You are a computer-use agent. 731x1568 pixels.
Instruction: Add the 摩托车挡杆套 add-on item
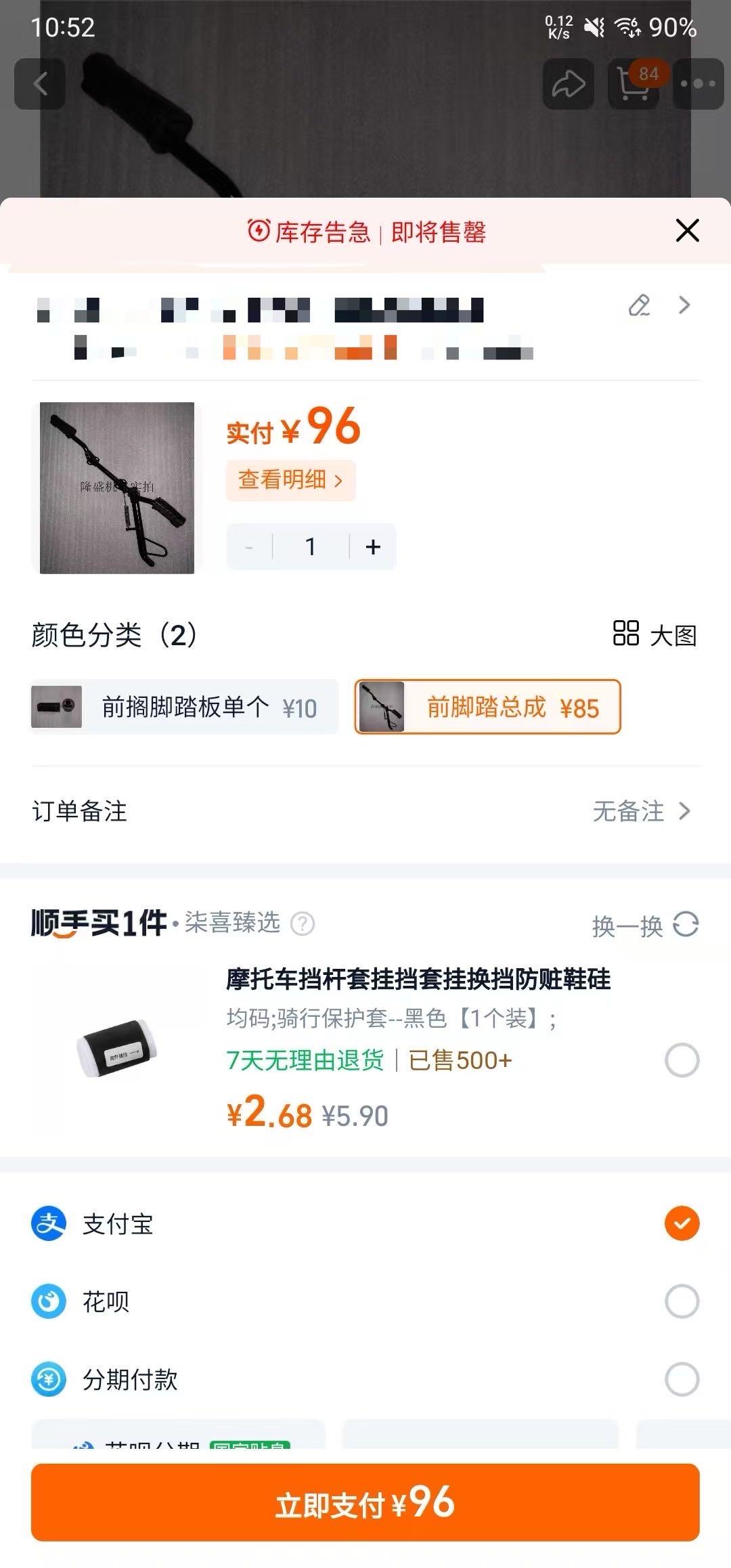pyautogui.click(x=682, y=1060)
